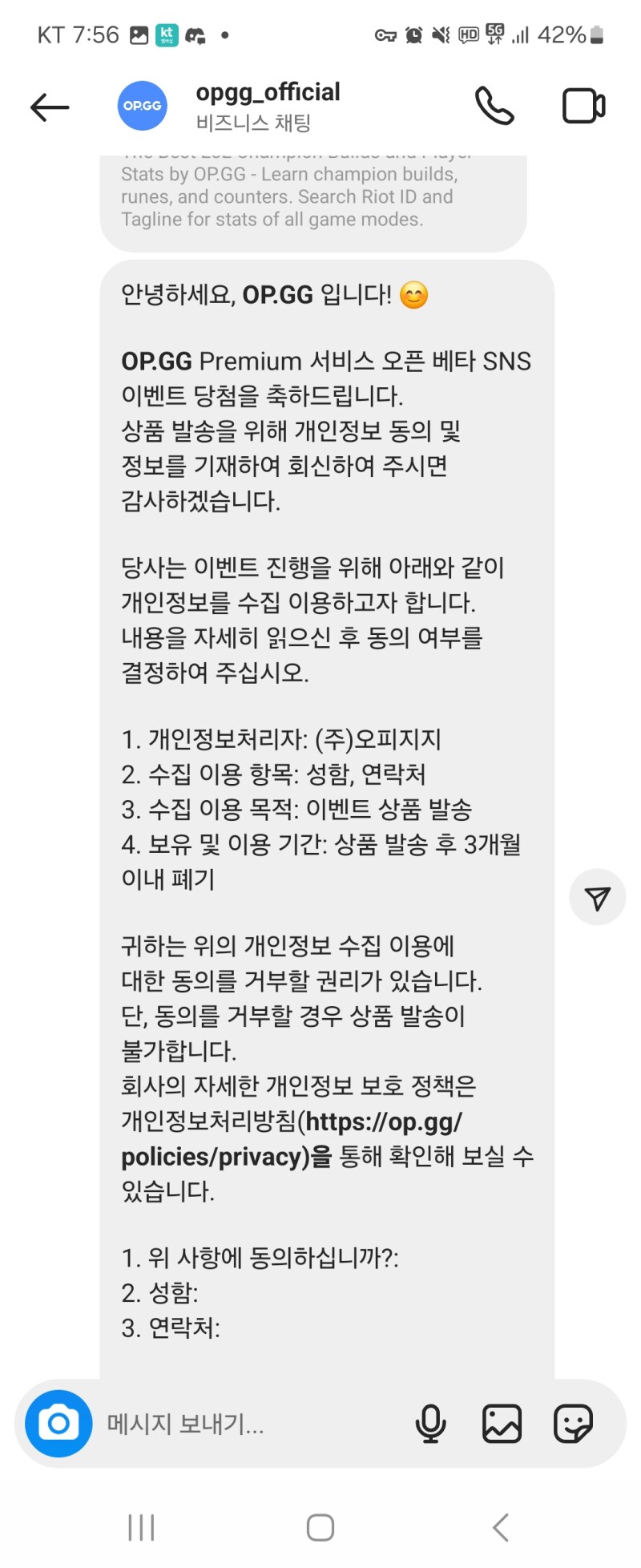Record a voice message with the microphone
This screenshot has height=1568, width=641.
tap(430, 1425)
